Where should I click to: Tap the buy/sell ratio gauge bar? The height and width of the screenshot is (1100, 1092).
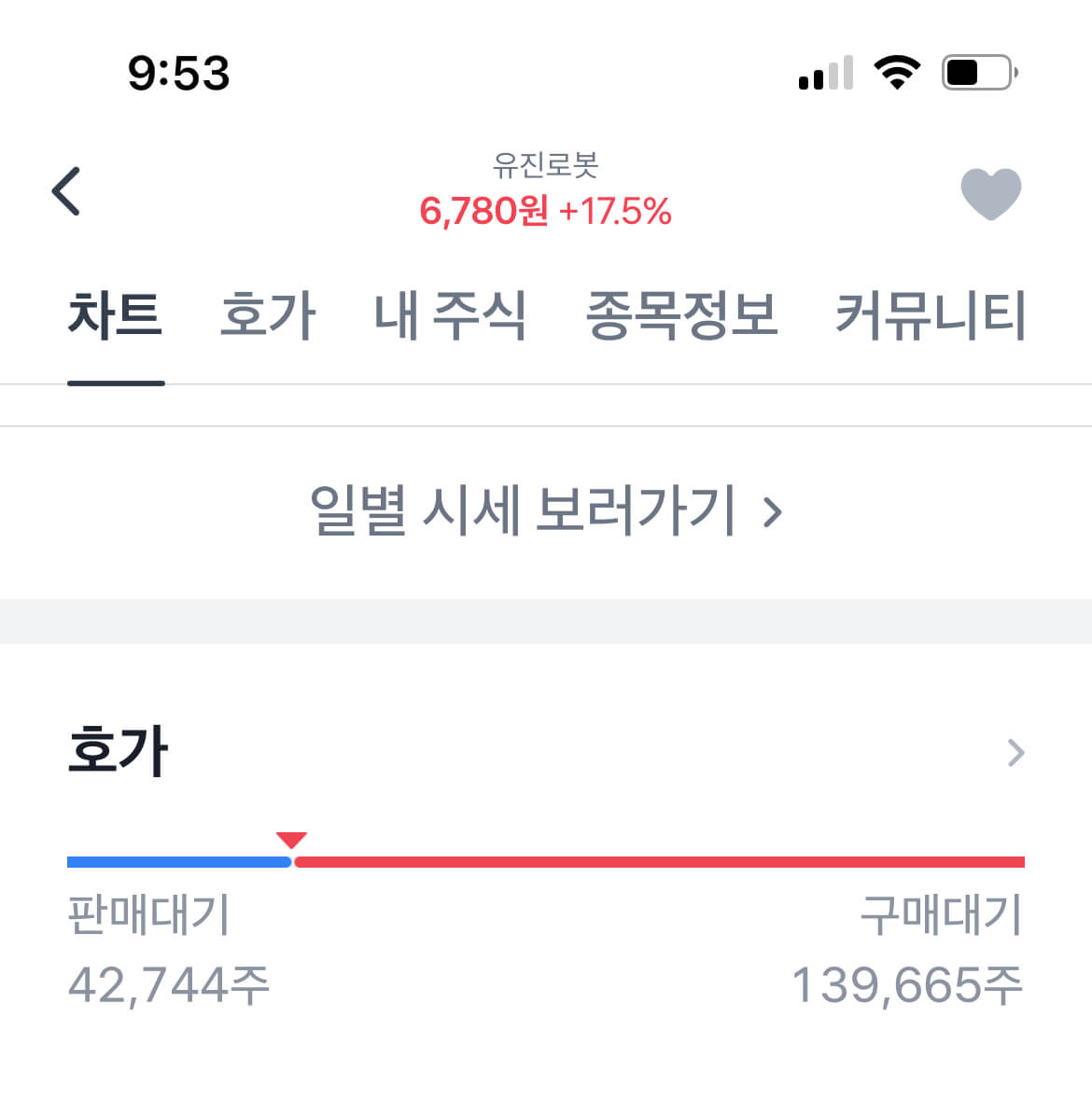(546, 860)
